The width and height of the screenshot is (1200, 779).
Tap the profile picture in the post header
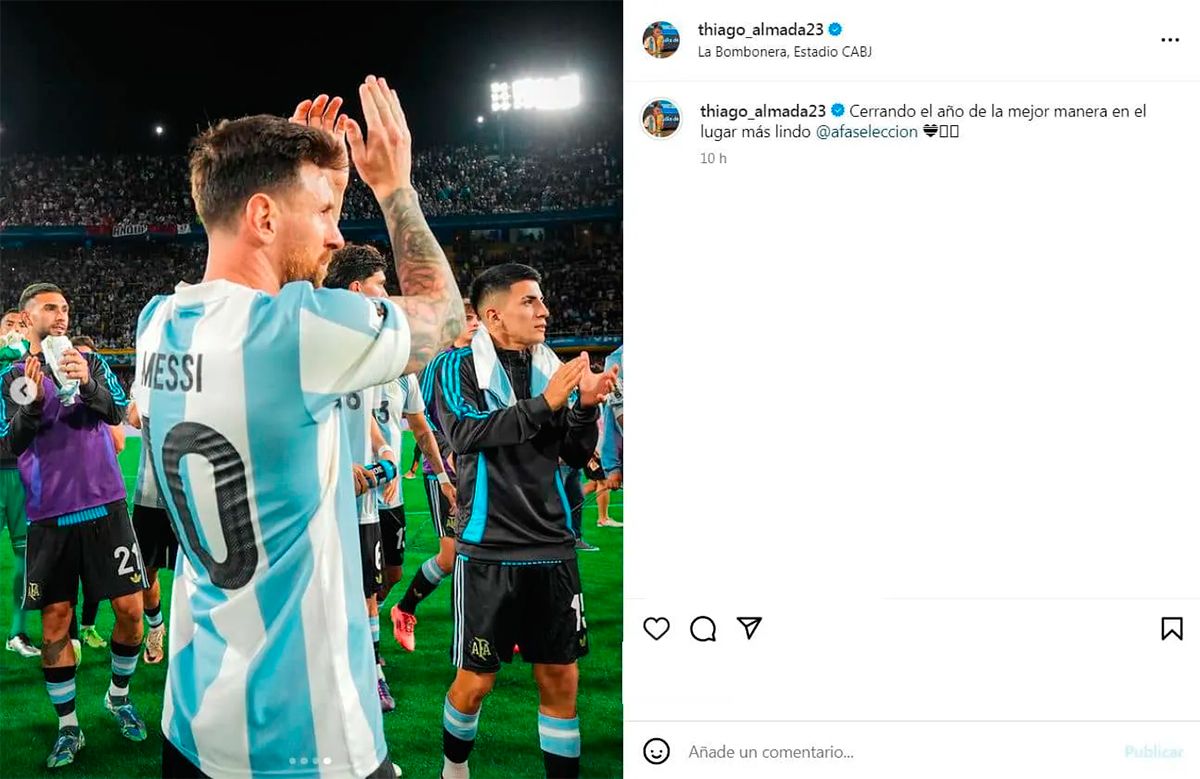(x=661, y=40)
